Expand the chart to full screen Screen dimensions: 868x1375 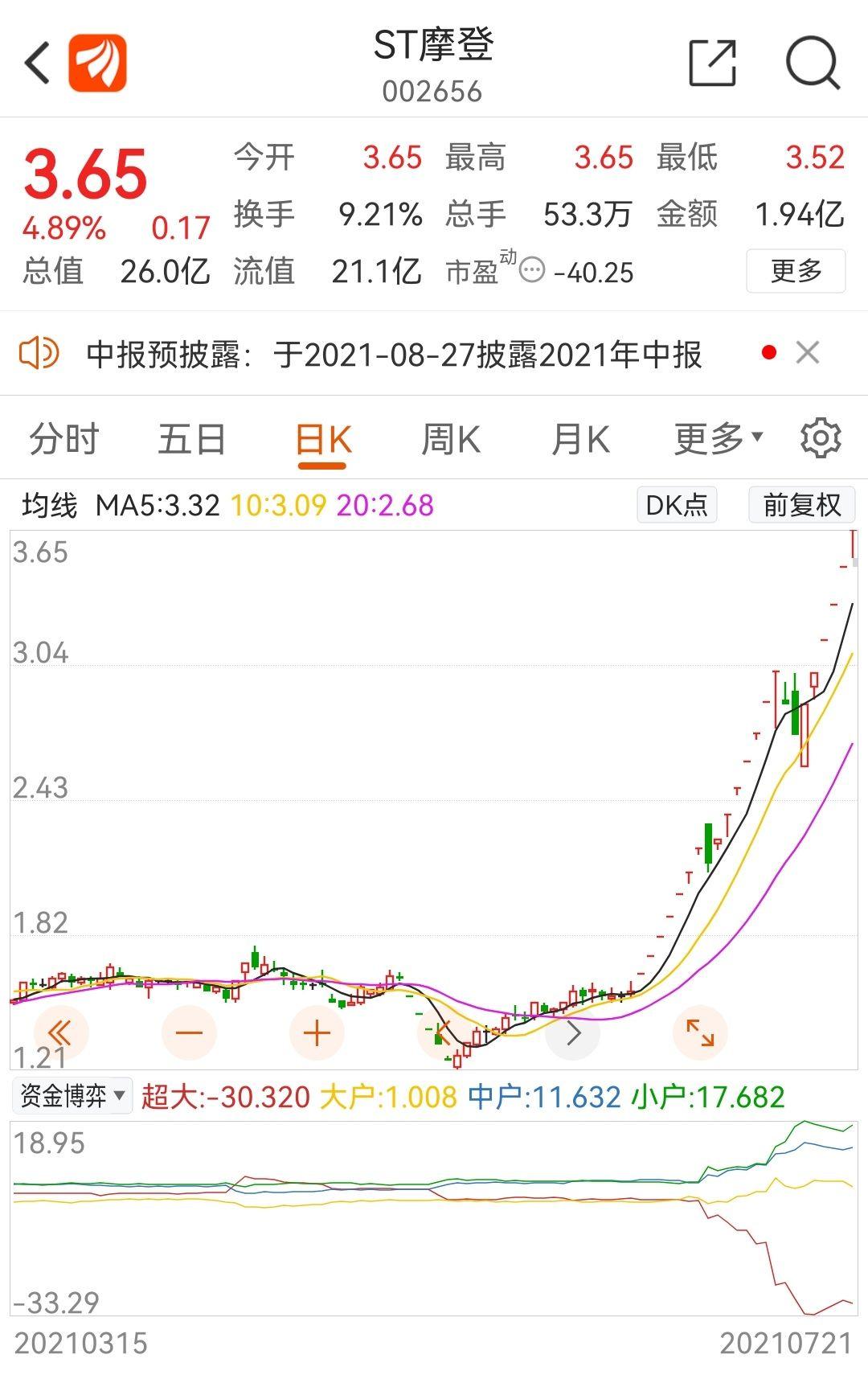pyautogui.click(x=699, y=1032)
